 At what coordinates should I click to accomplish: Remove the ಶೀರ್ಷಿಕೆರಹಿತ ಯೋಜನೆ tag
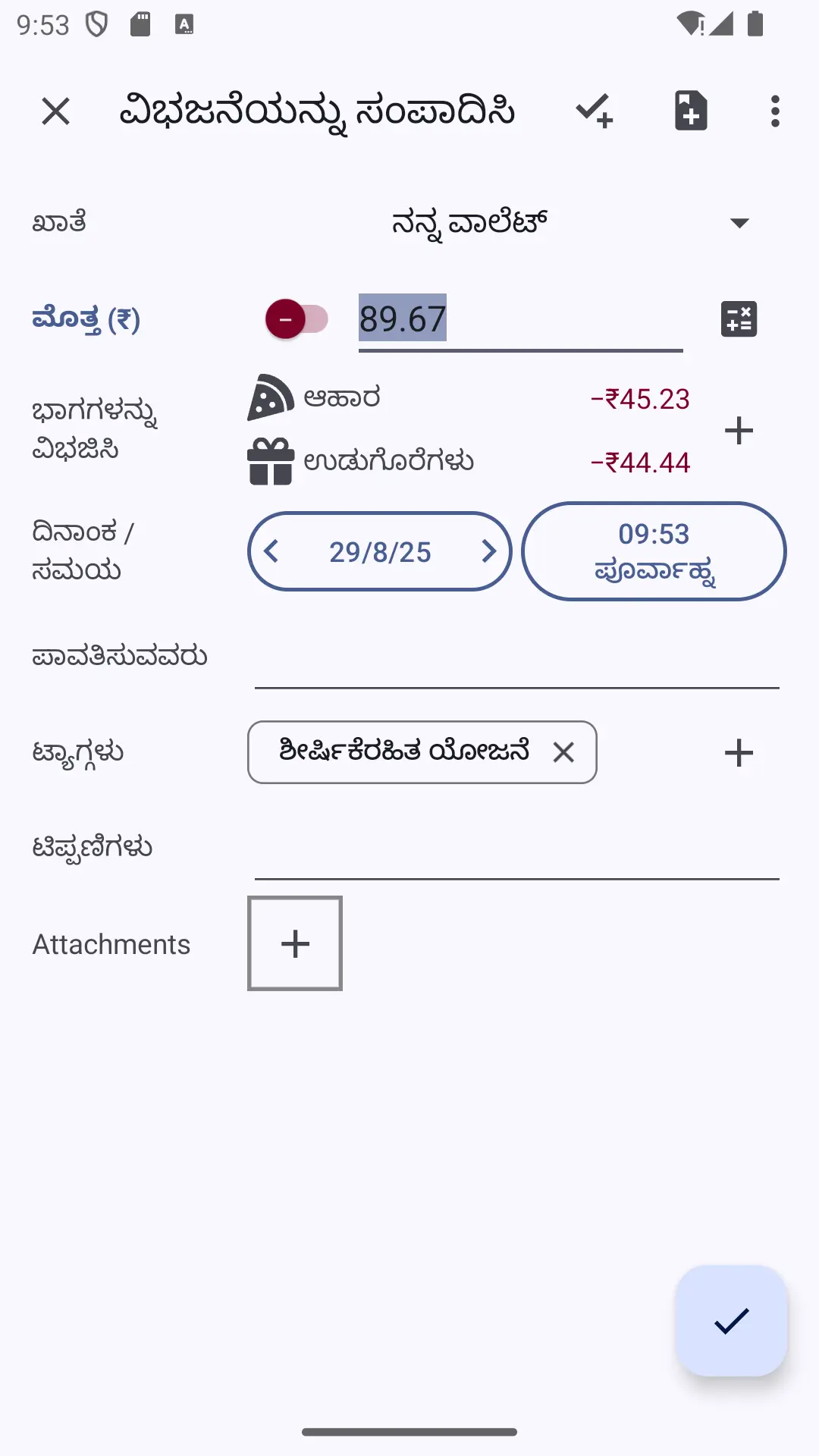point(563,752)
